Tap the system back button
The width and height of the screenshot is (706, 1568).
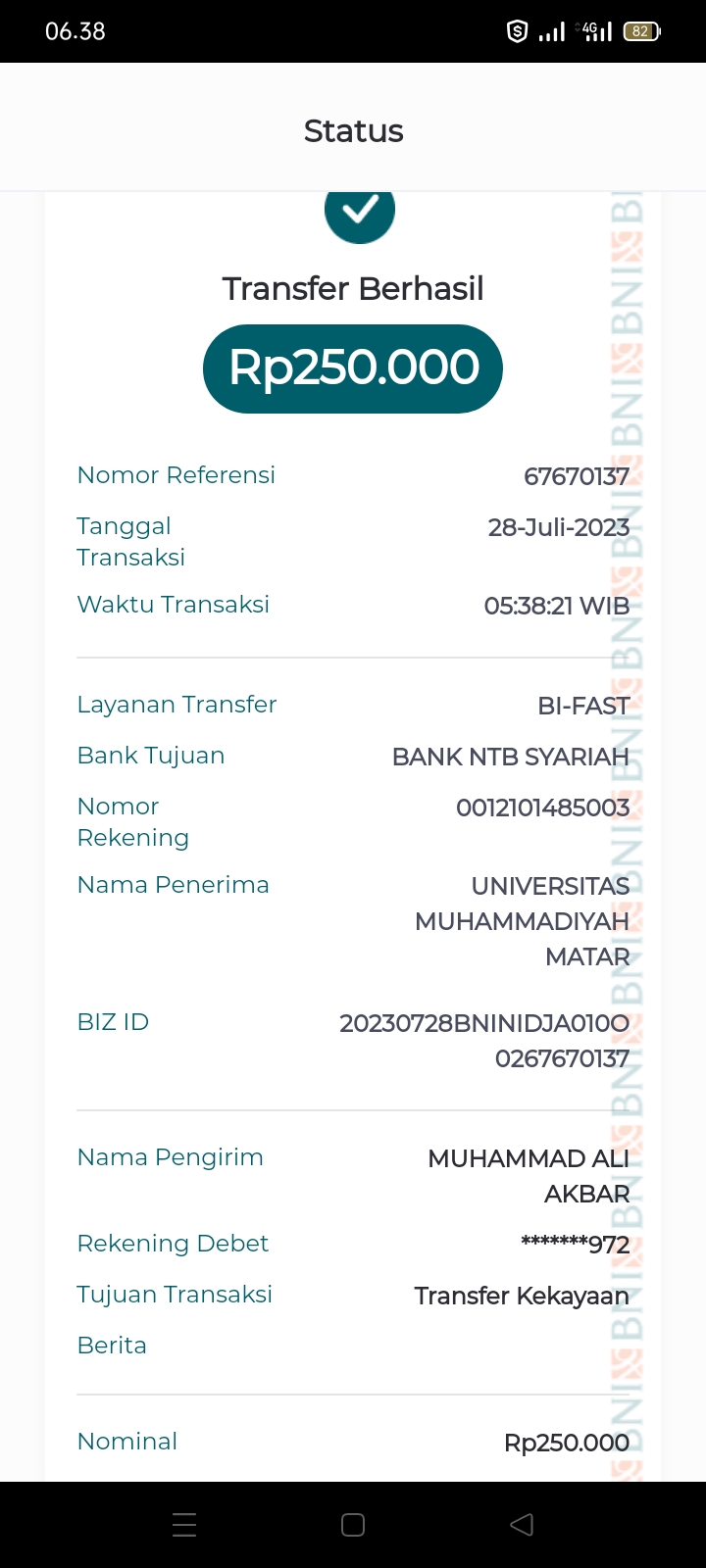tap(522, 1525)
